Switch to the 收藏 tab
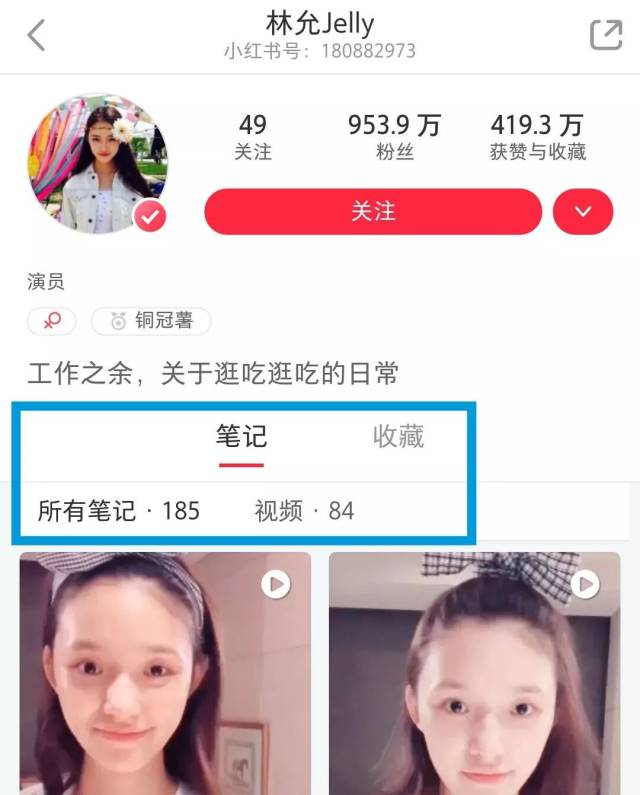This screenshot has width=640, height=795. (x=398, y=437)
